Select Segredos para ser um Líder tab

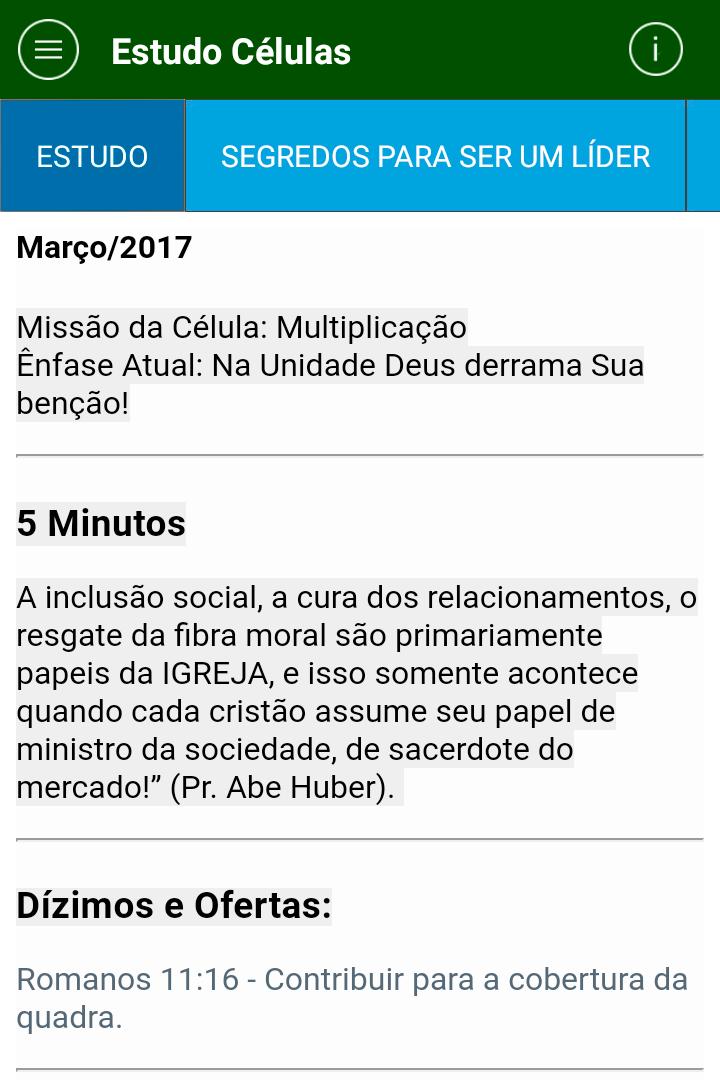(x=436, y=156)
